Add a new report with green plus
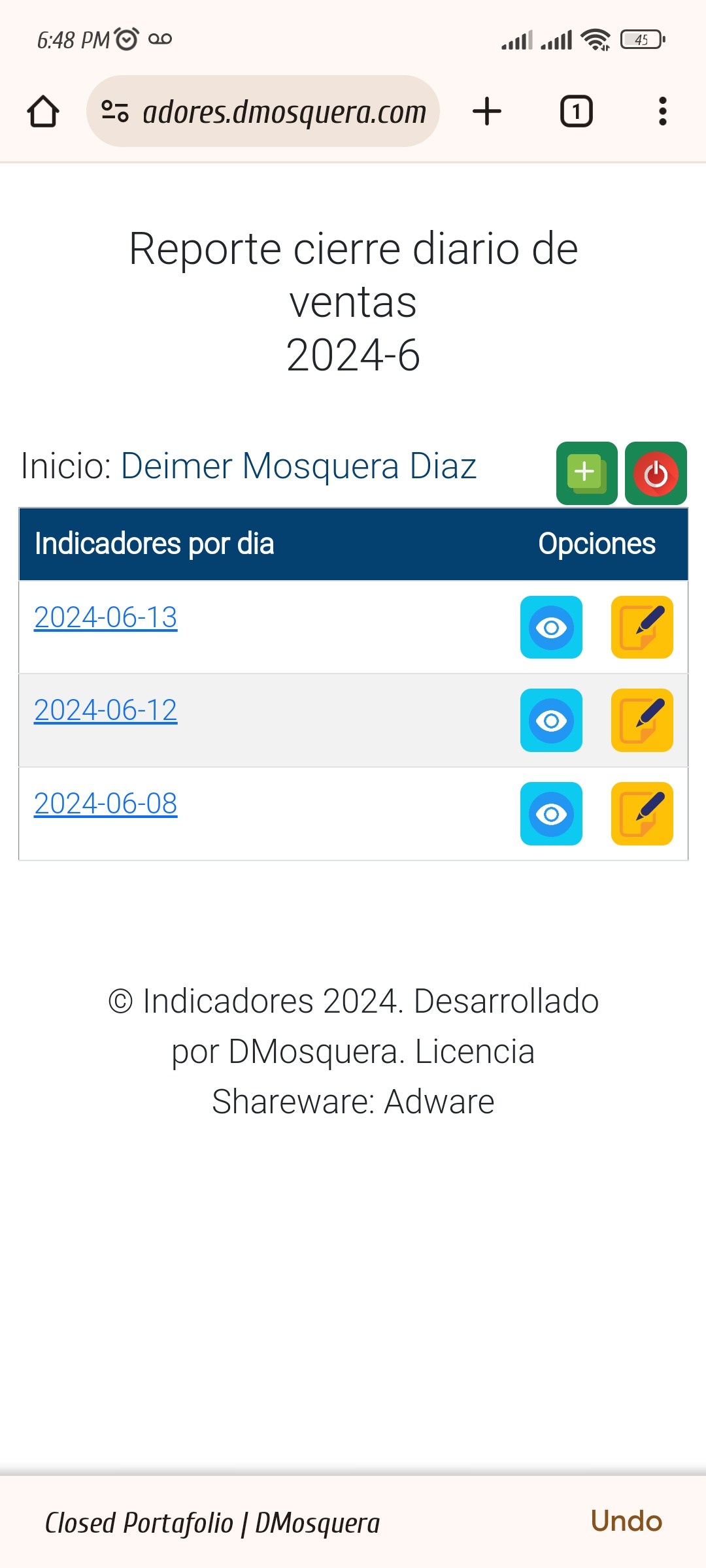The height and width of the screenshot is (1568, 706). tap(586, 473)
